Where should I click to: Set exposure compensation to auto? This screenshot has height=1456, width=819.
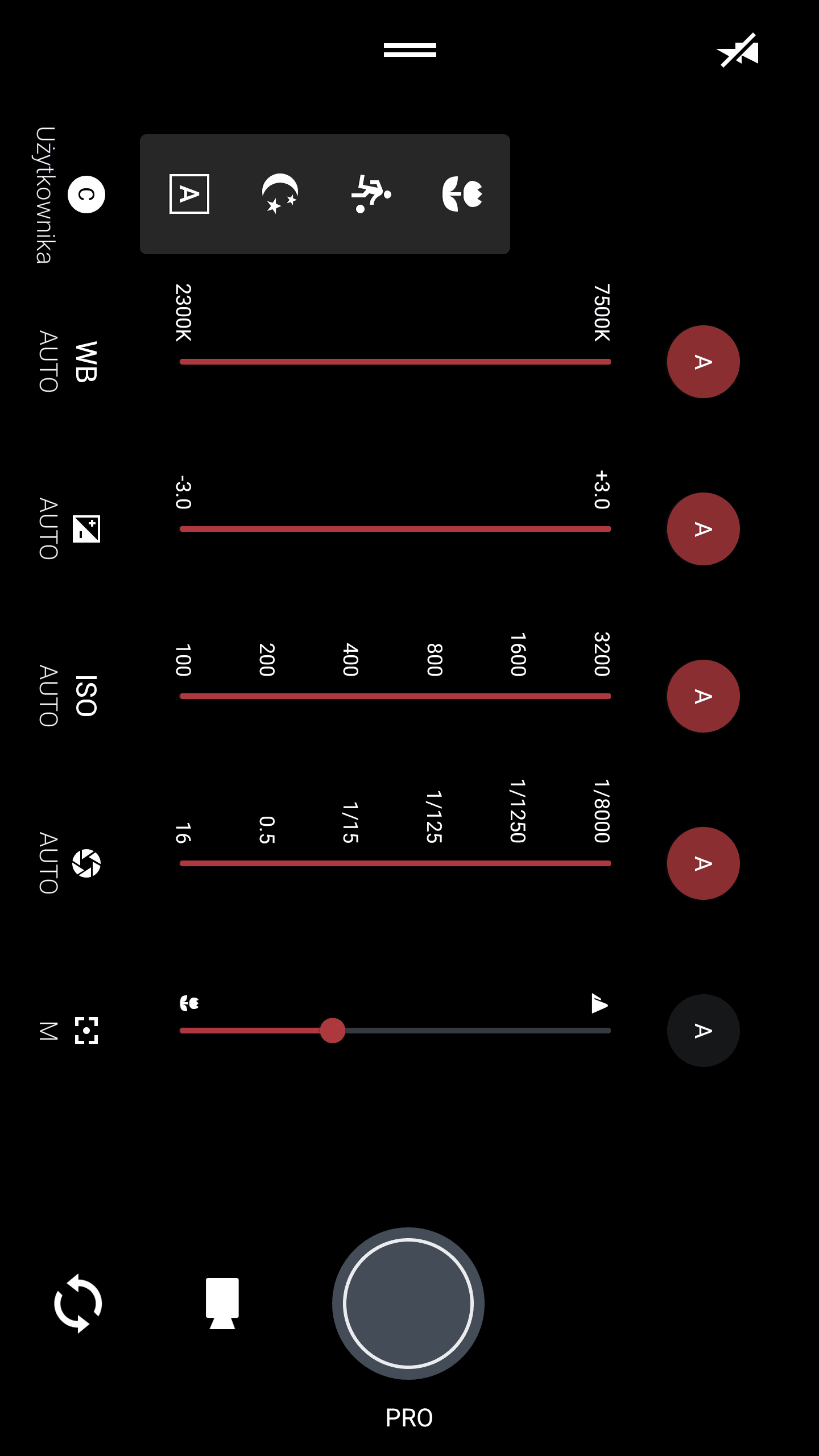coord(703,529)
